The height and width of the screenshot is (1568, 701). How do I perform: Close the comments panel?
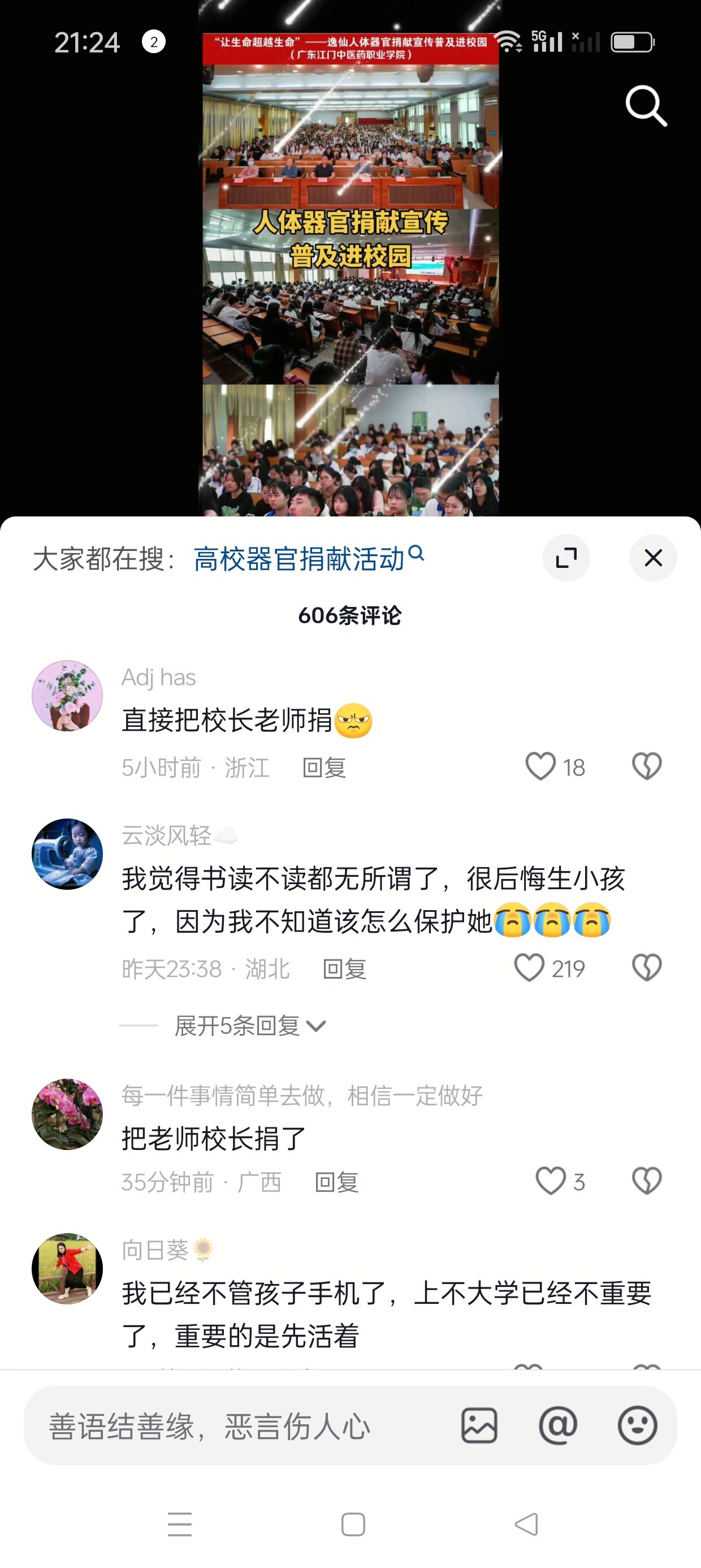(x=653, y=558)
